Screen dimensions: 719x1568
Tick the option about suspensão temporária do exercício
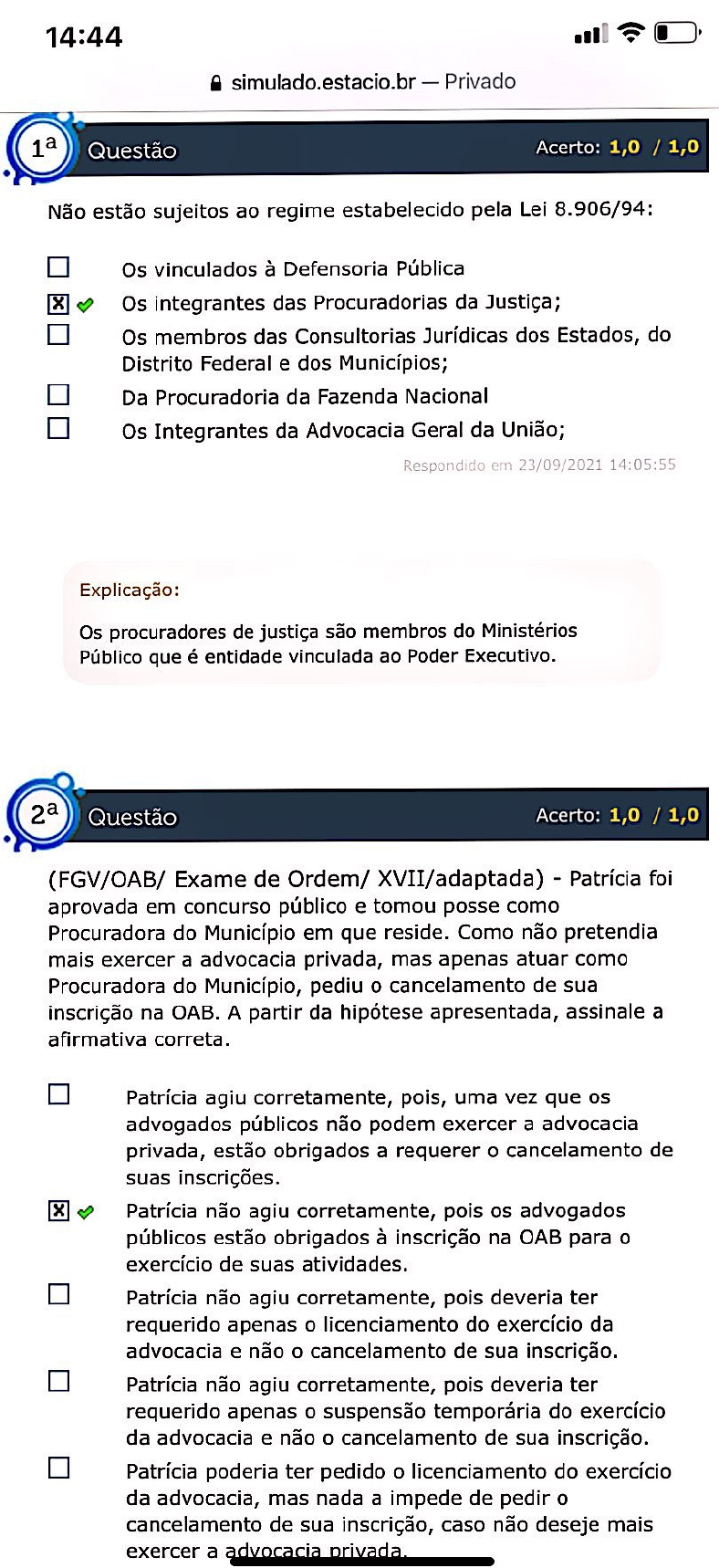pyautogui.click(x=58, y=1382)
